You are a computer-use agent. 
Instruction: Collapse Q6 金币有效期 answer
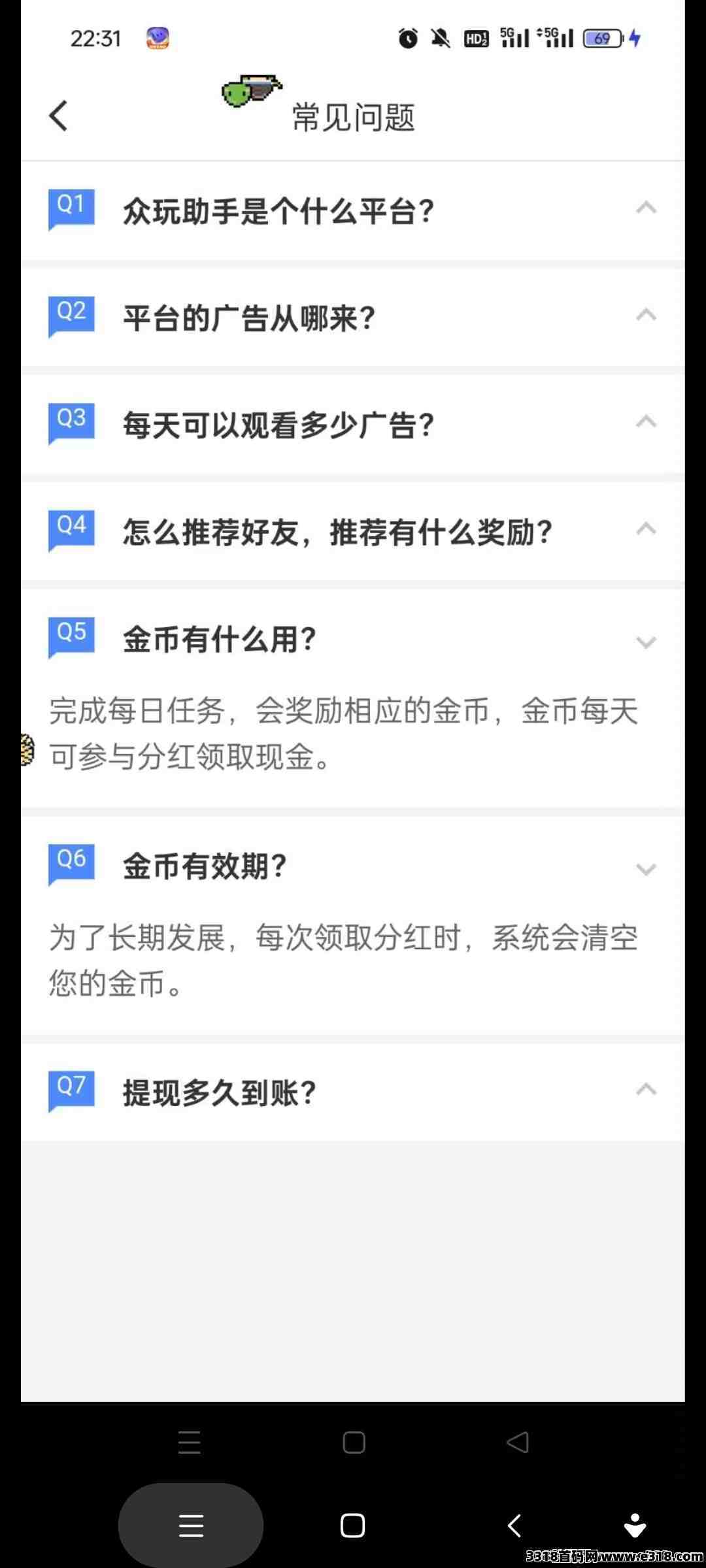pyautogui.click(x=353, y=866)
